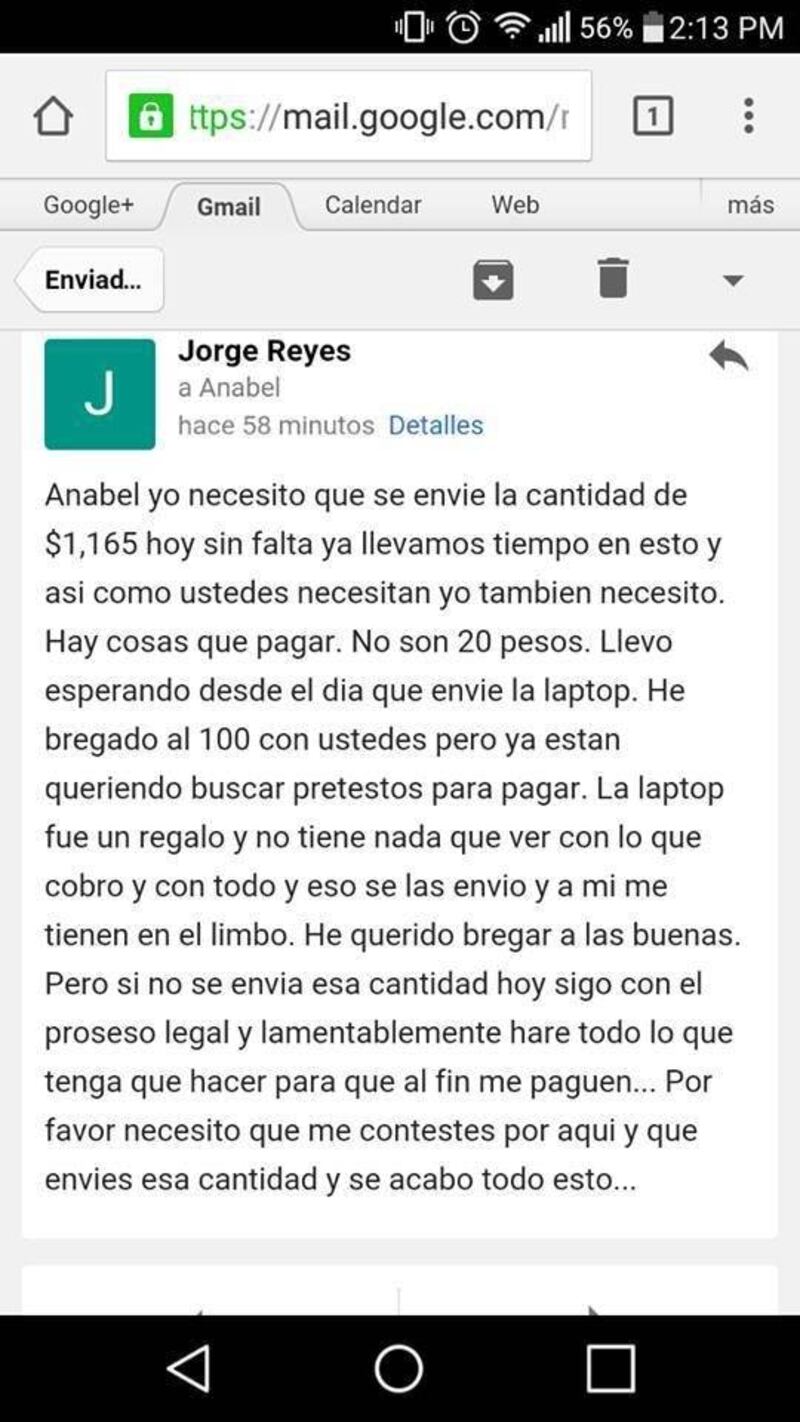Go to the browser home page

pos(53,117)
